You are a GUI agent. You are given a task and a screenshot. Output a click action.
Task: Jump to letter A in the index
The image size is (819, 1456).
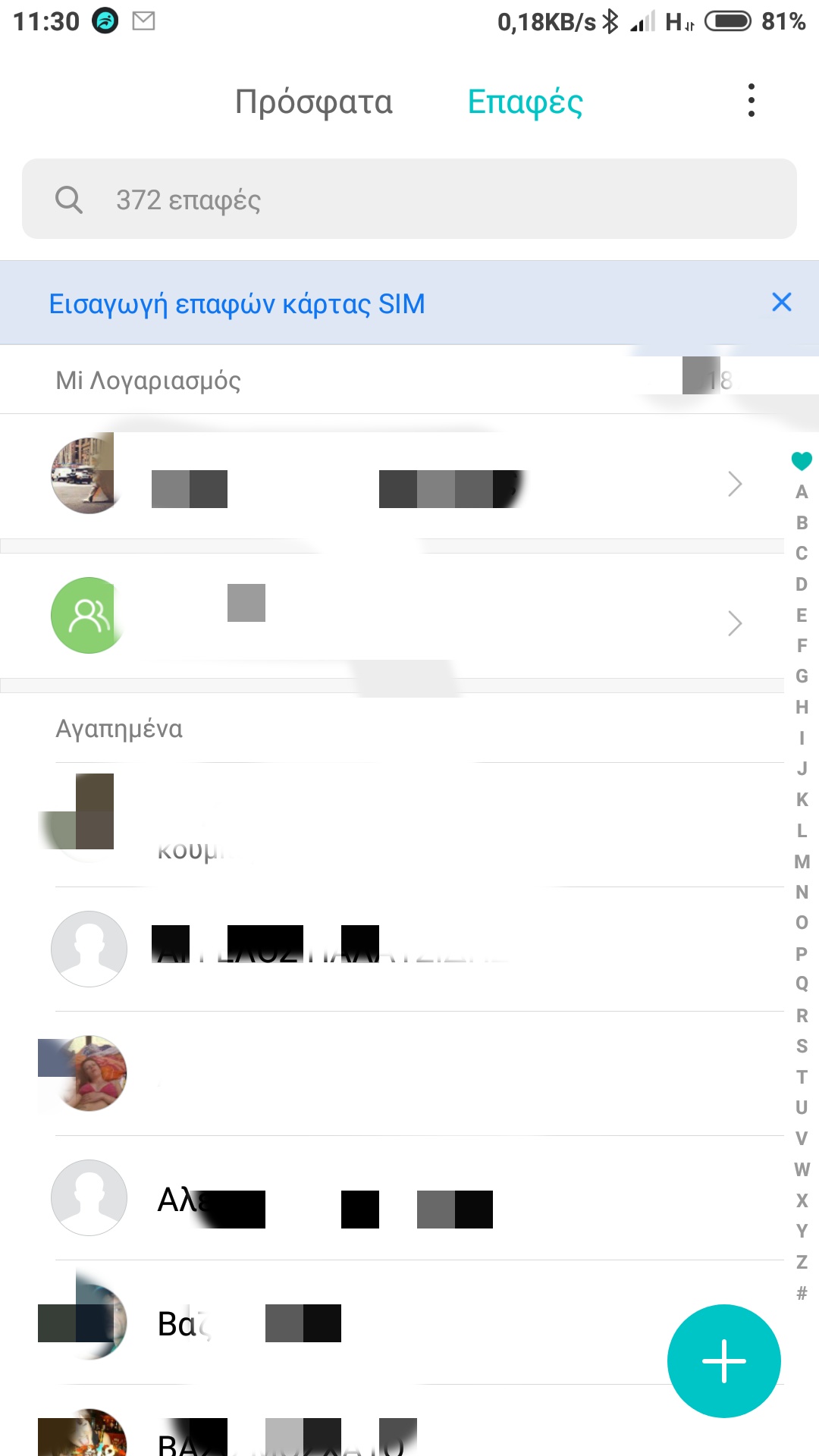coord(802,492)
